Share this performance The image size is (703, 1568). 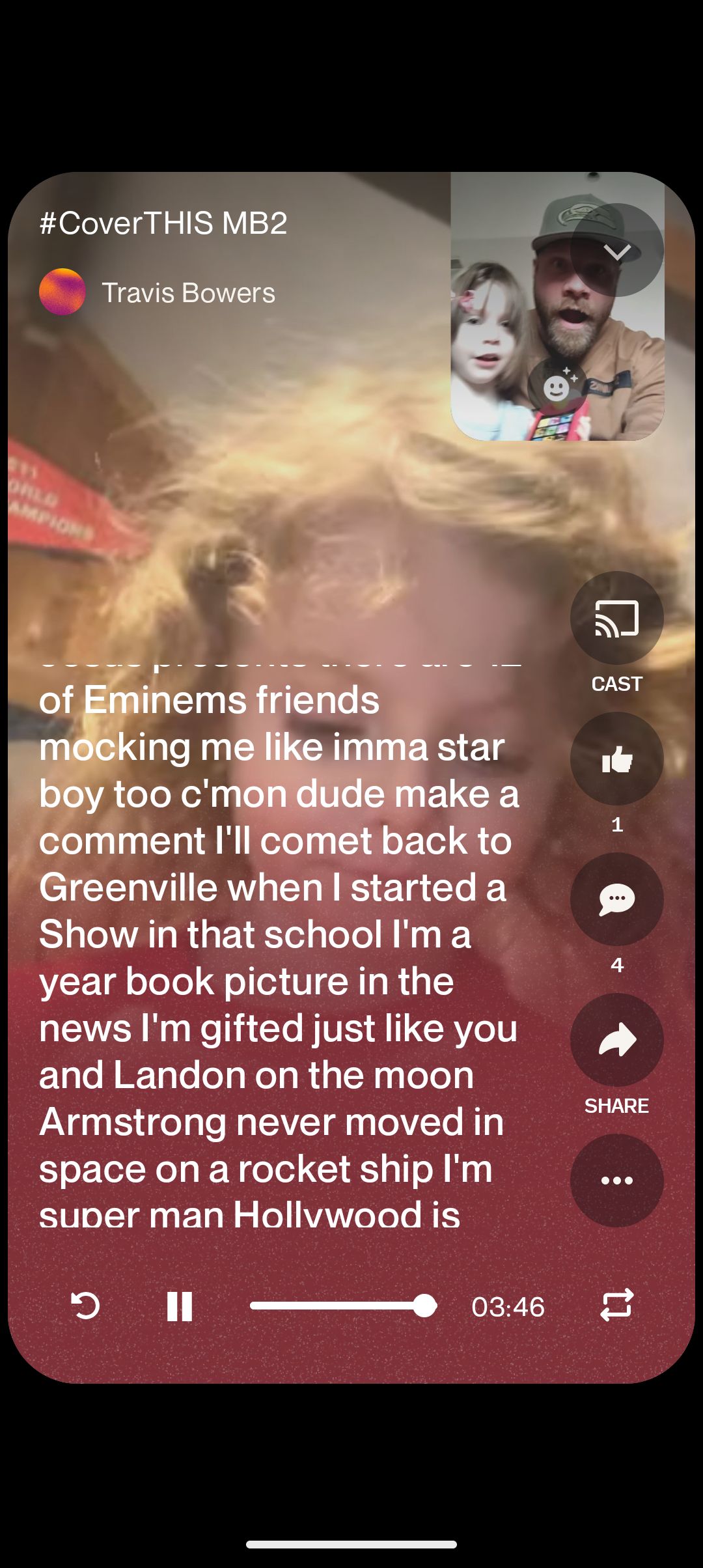(616, 1040)
